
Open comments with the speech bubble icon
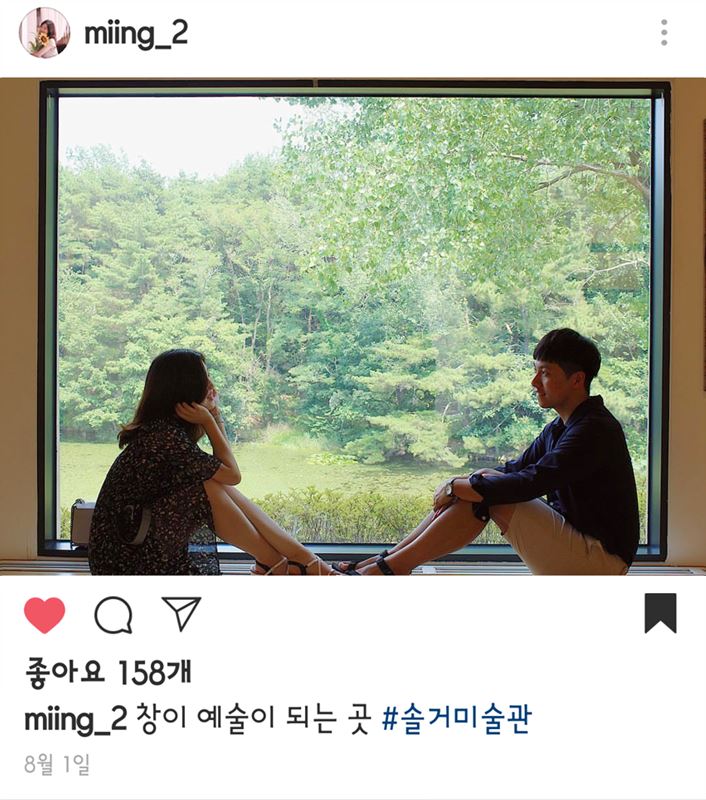[x=113, y=615]
